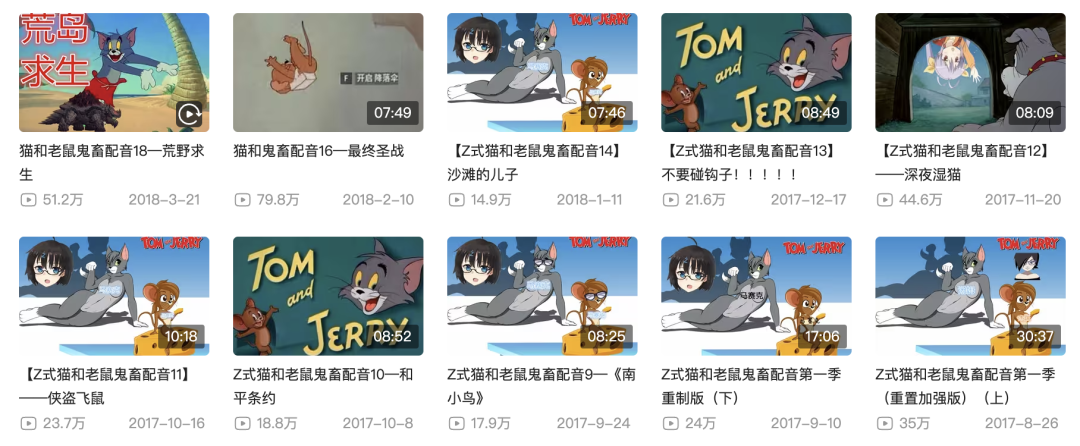Open 鬼畜配音10—和平条约 video

328,296
